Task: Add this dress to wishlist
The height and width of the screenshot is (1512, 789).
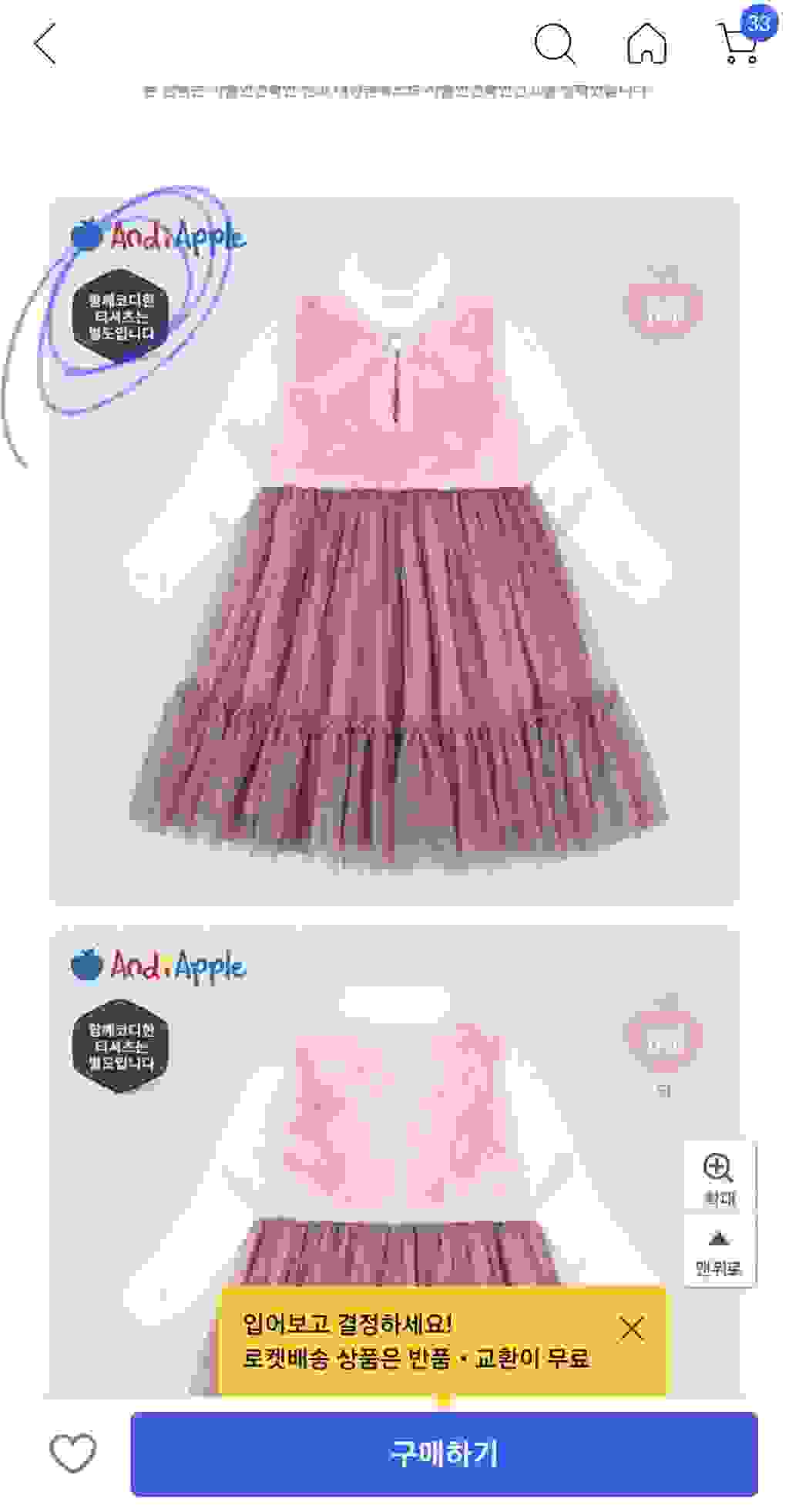Action: coord(72,1453)
